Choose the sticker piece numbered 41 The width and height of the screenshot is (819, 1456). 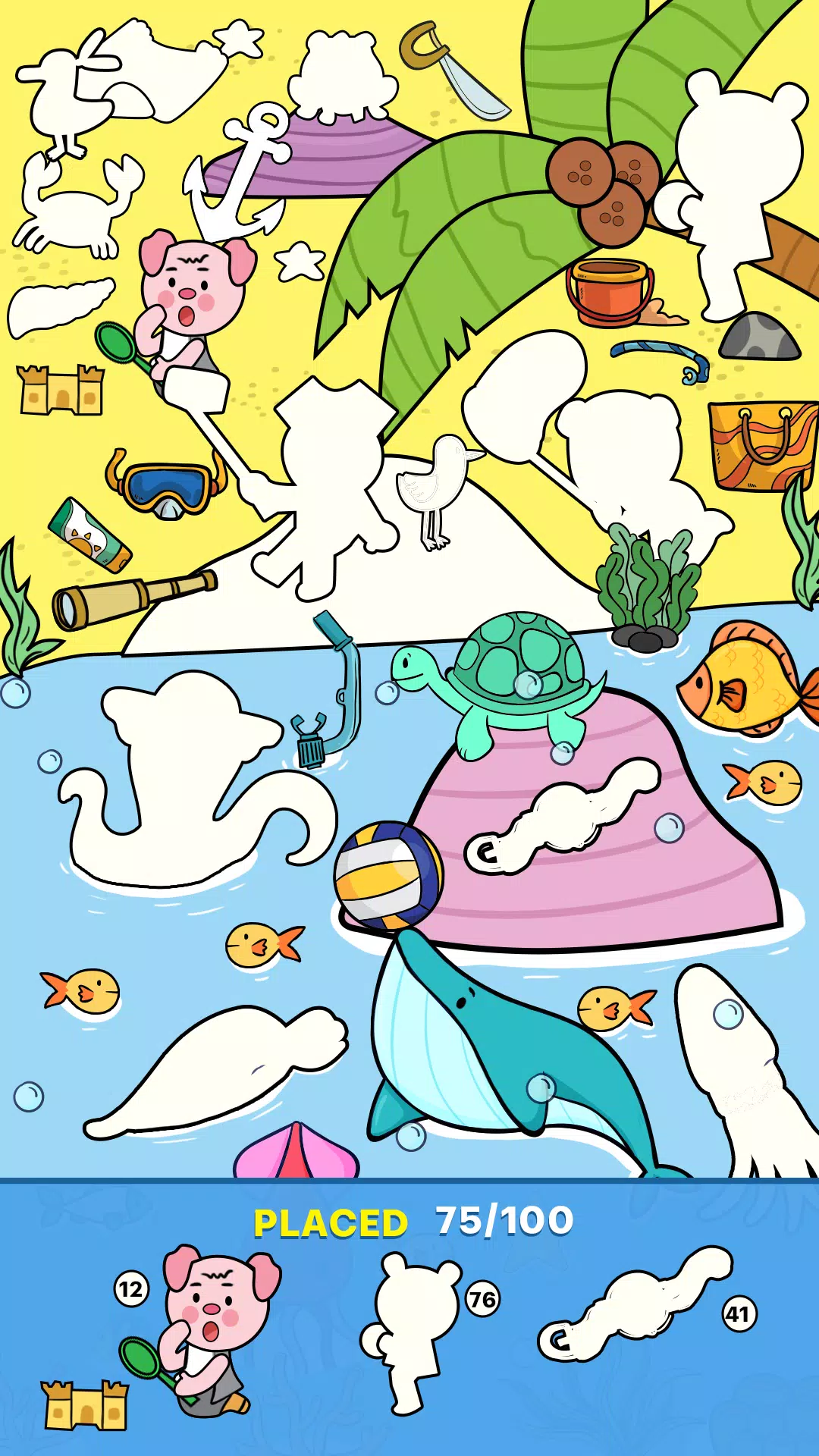(x=635, y=1306)
